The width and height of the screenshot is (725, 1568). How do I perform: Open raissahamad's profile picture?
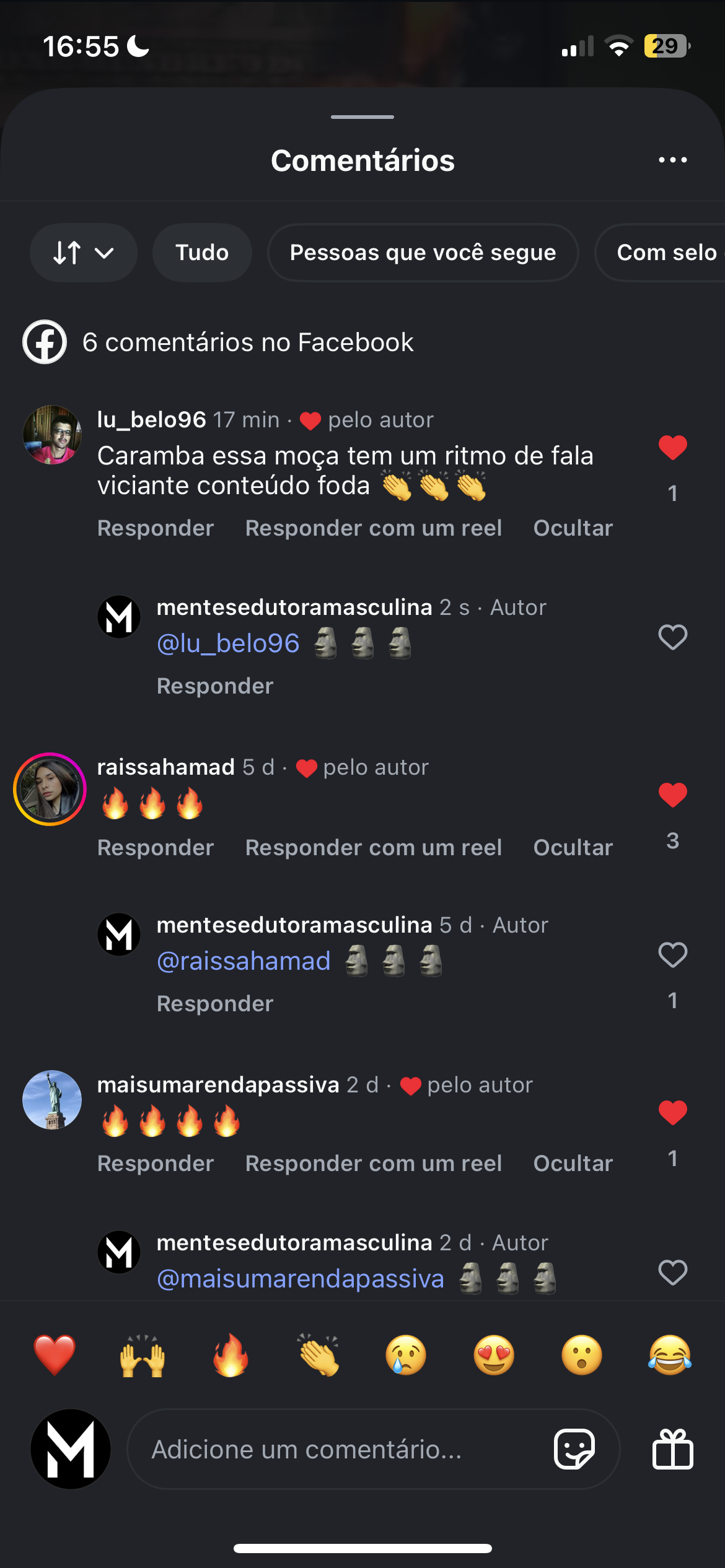(x=50, y=789)
